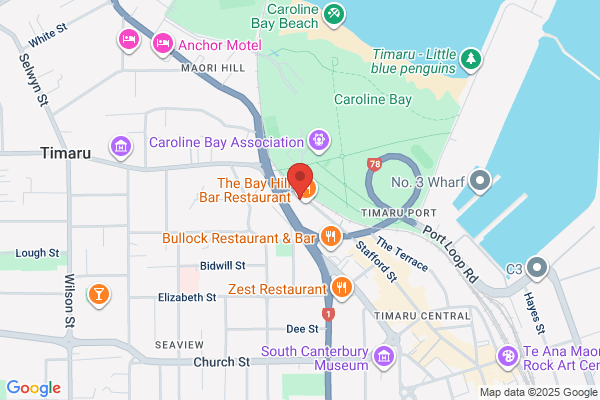Viewport: 600px width, 400px height.
Task: Select the Caroline Bay Beach marker
Action: pos(334,15)
